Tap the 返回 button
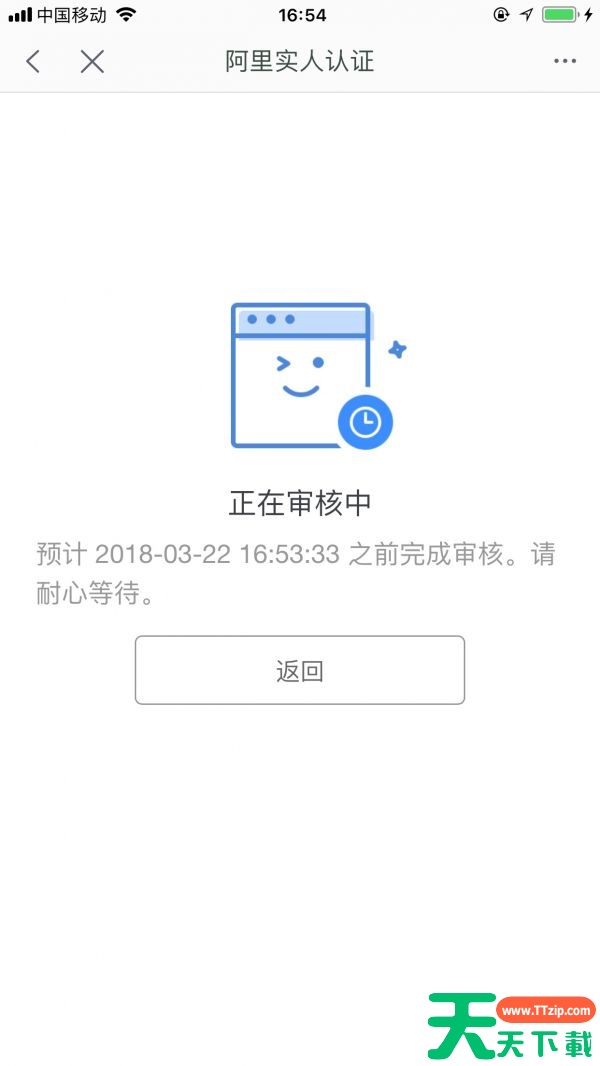 [x=300, y=670]
